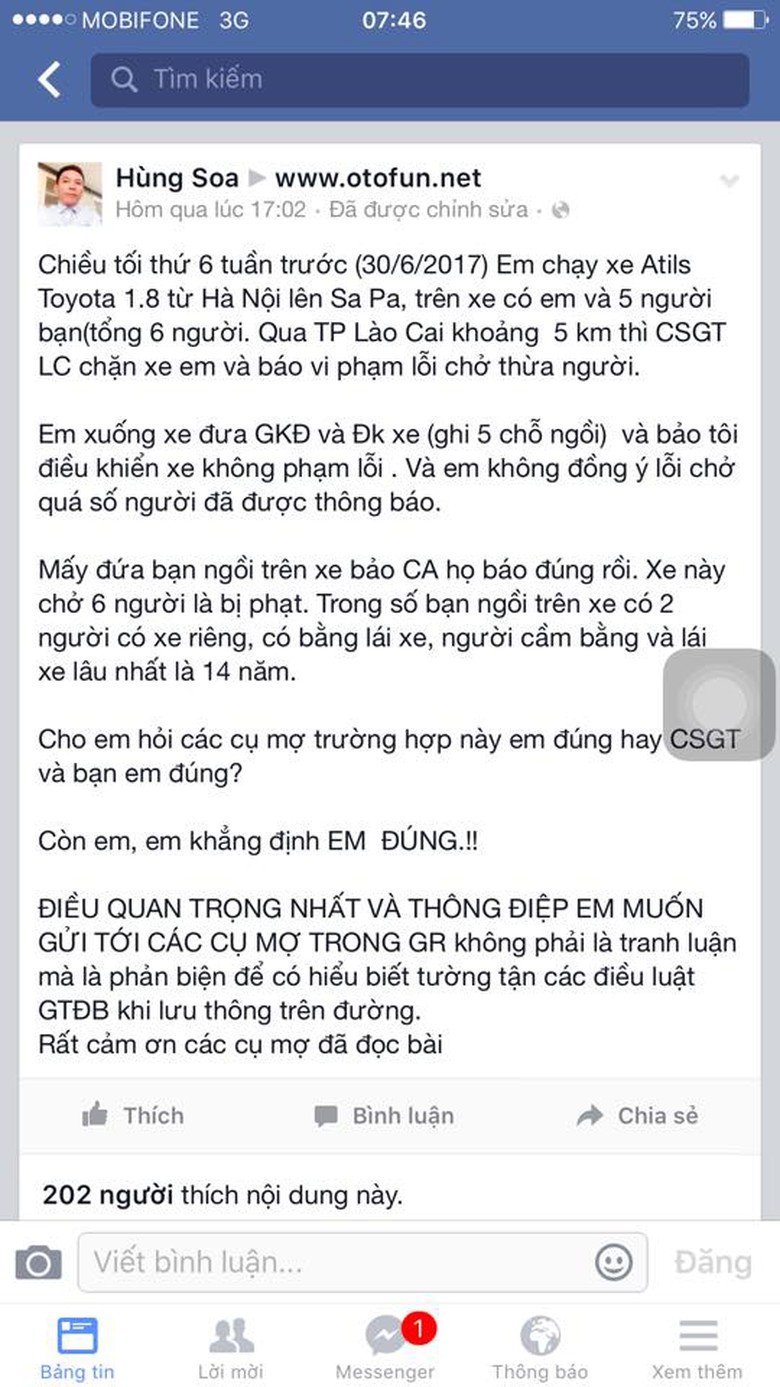The height and width of the screenshot is (1387, 780).
Task: Open the Xem thêm menu tab
Action: (697, 1348)
